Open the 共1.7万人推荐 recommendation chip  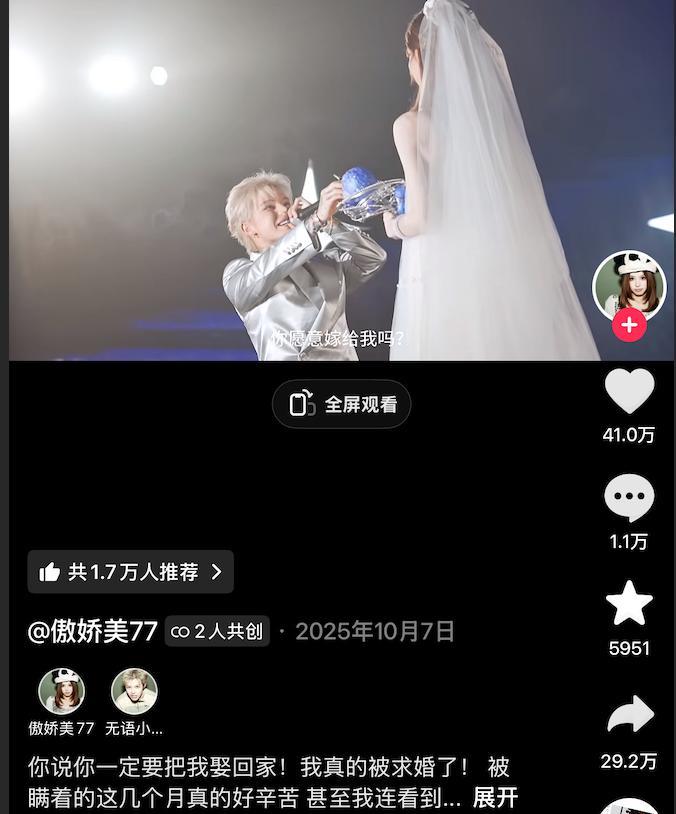[x=131, y=572]
